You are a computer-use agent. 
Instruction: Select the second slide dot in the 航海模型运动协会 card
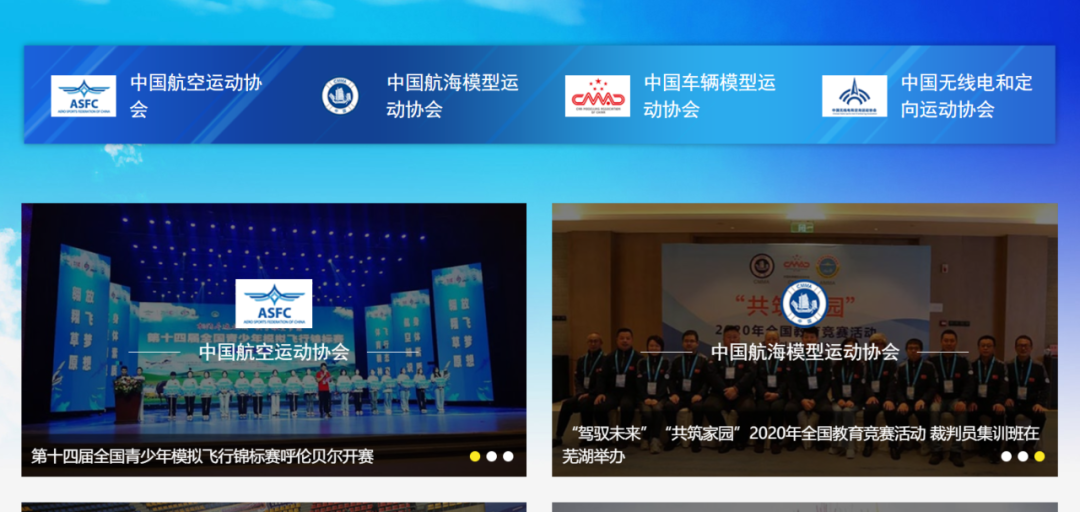click(x=1023, y=456)
